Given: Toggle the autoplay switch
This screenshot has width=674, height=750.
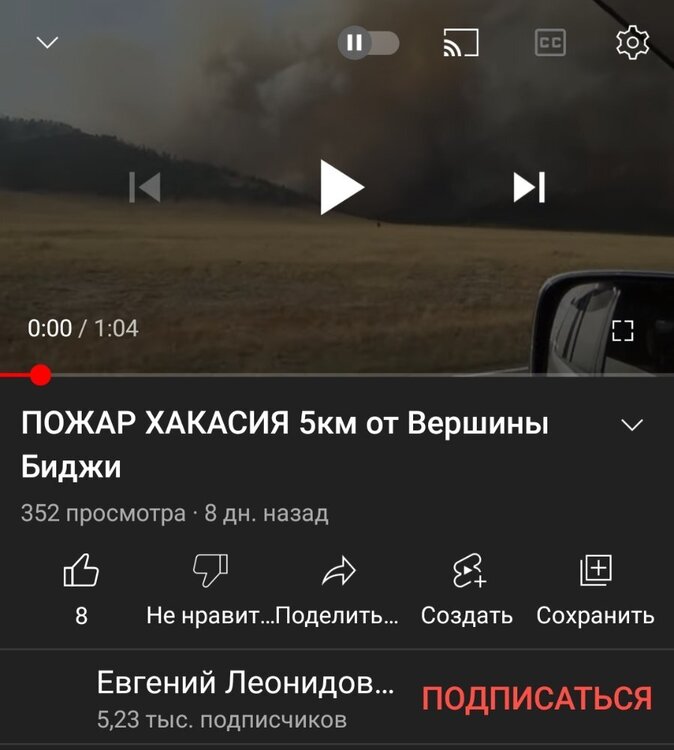Looking at the screenshot, I should (x=368, y=43).
